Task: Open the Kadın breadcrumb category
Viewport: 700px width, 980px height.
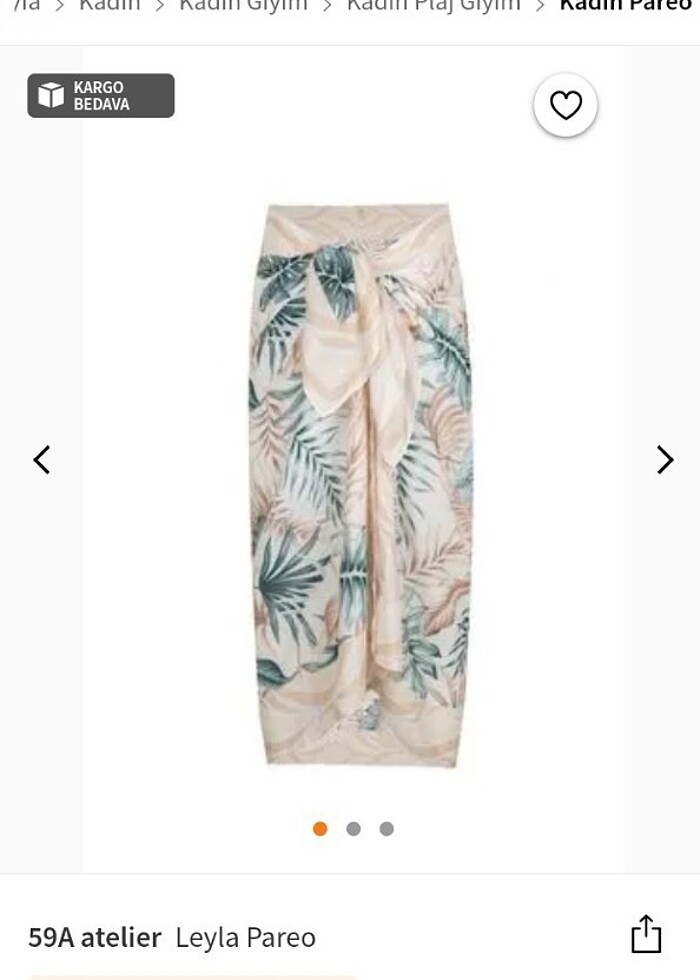Action: 109,6
